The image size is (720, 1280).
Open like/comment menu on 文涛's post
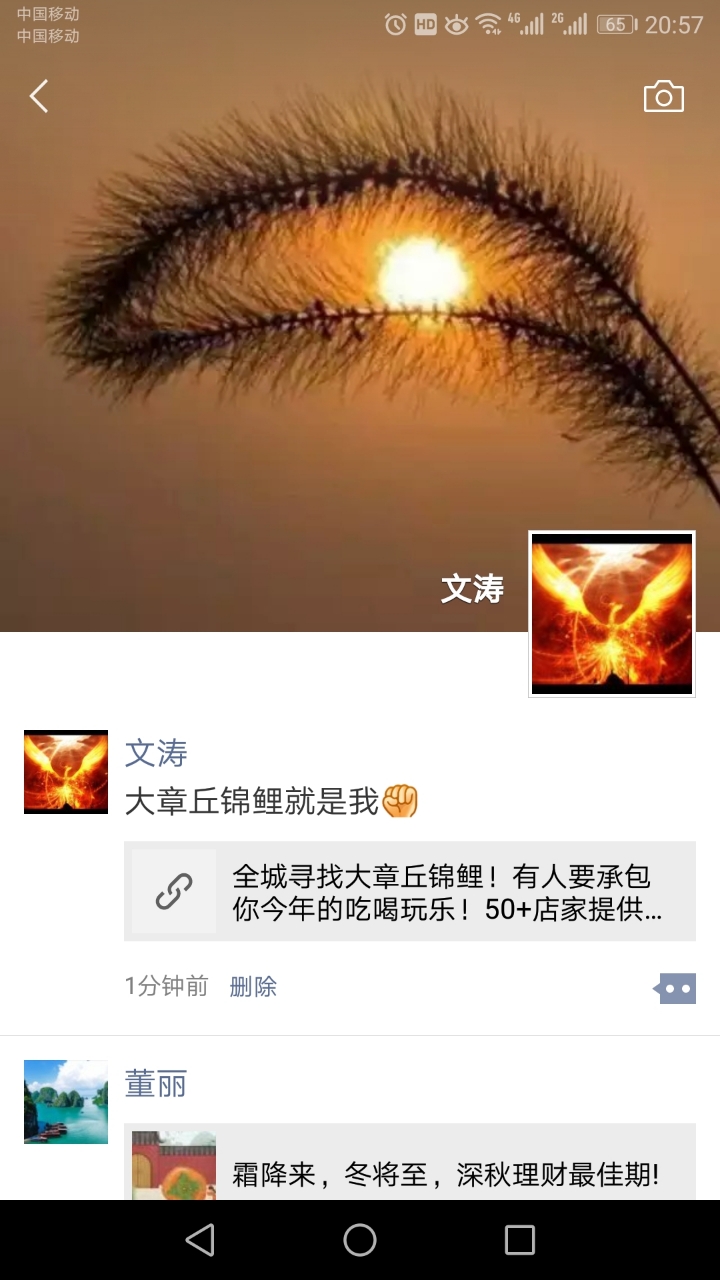(675, 989)
